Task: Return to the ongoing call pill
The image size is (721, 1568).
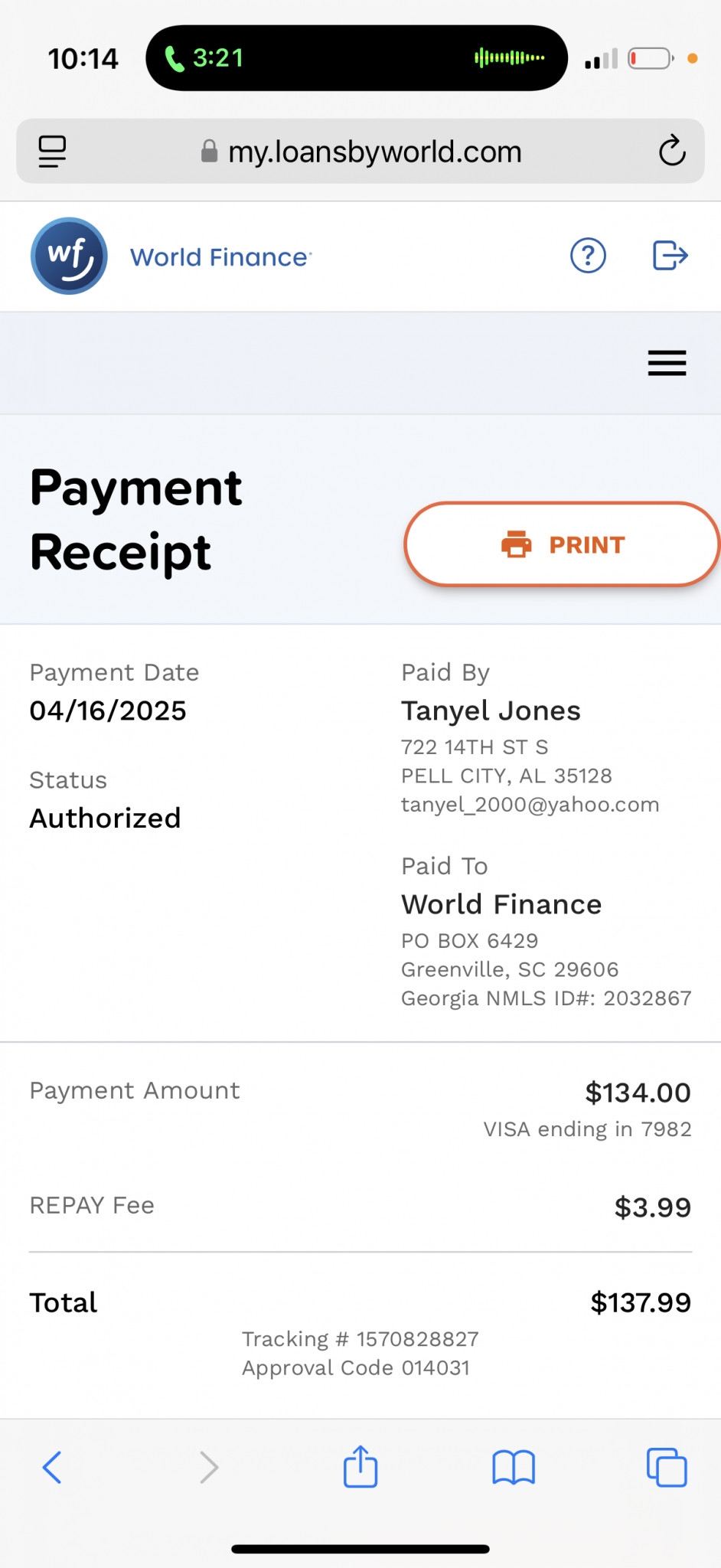Action: (357, 58)
